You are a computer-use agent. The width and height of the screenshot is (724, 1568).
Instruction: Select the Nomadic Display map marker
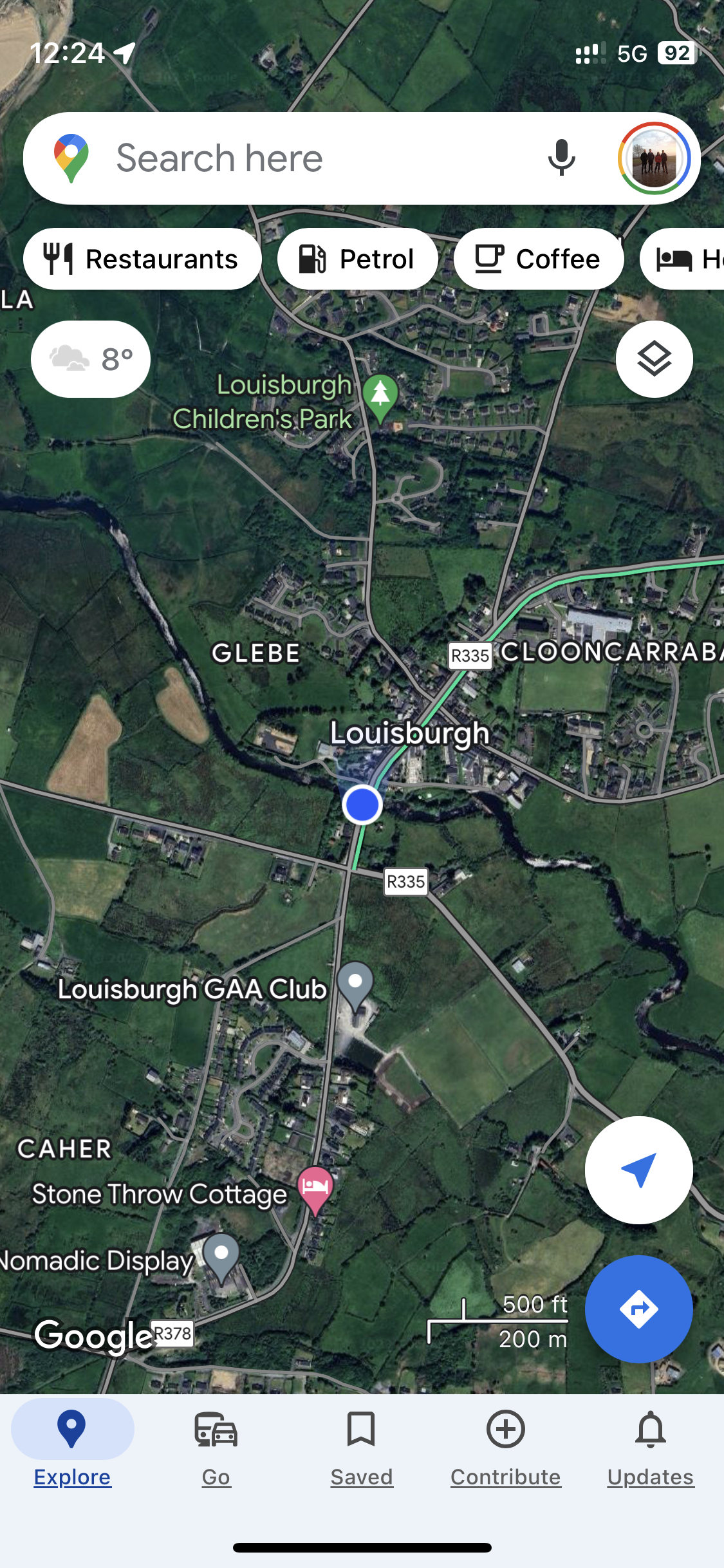click(221, 1255)
